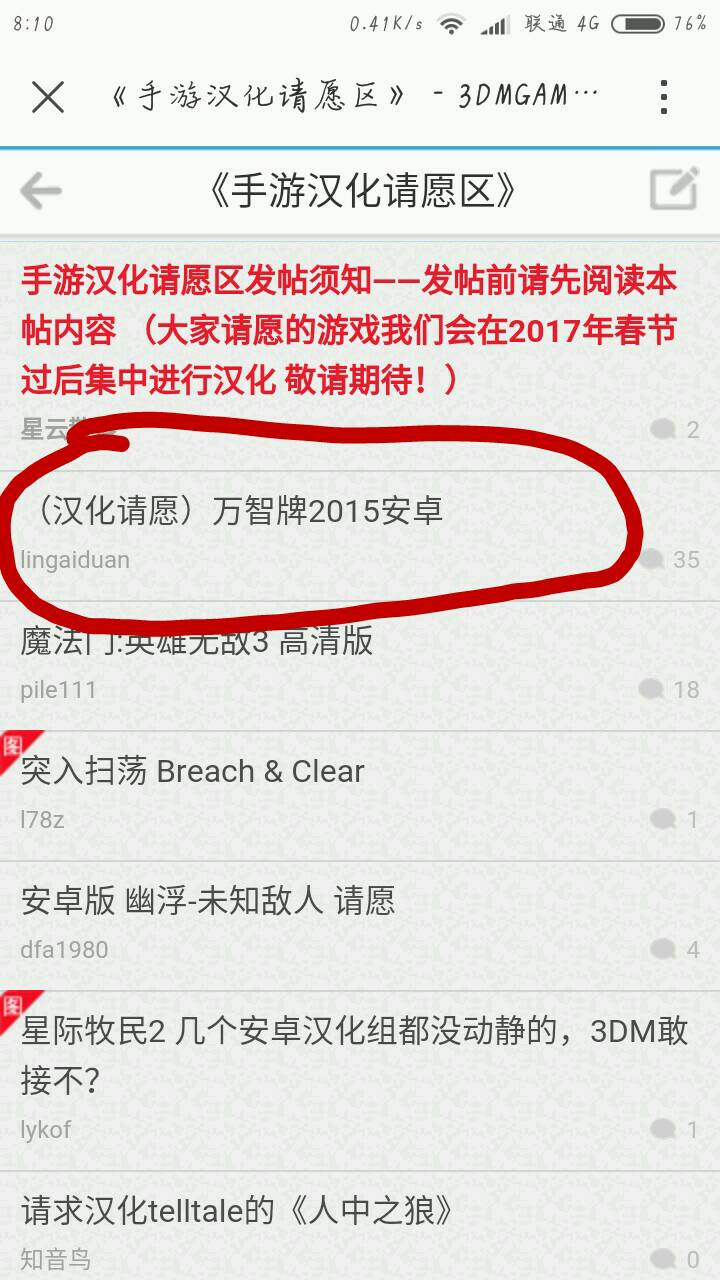This screenshot has height=1280, width=720.
Task: Open thread 安卓版 幽浮-未知敌人 请愿
Action: click(208, 901)
